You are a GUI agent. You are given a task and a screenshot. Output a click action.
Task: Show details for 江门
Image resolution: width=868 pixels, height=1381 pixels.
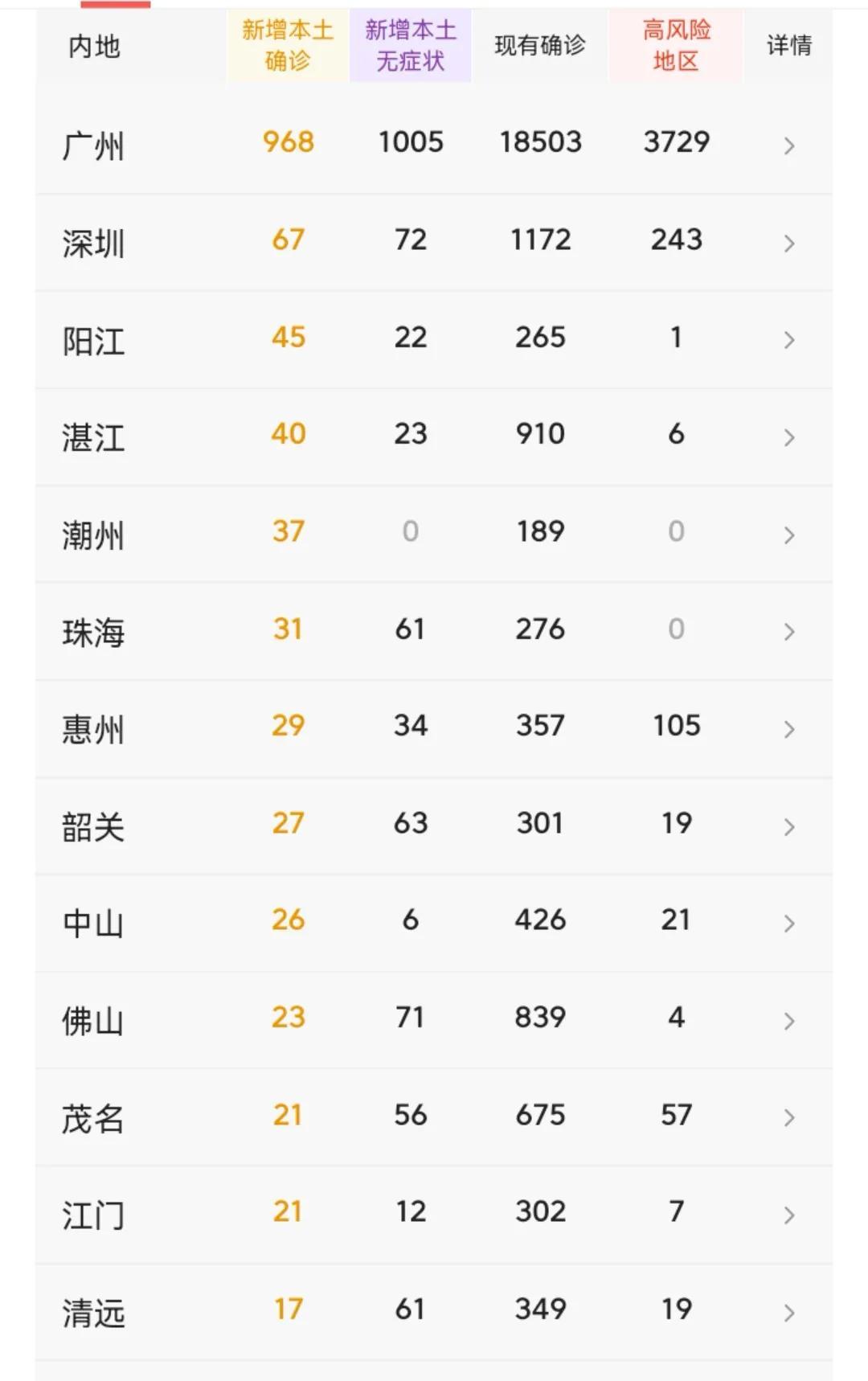click(788, 1215)
